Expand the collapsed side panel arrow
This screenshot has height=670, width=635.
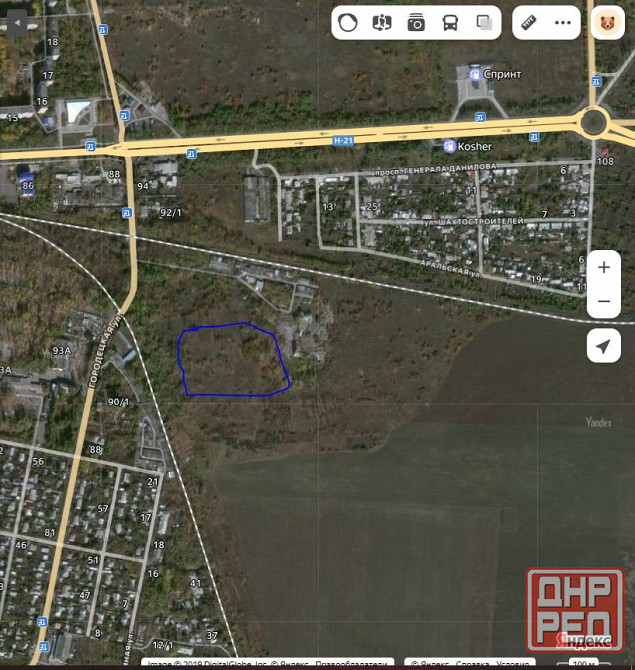click(x=16, y=21)
